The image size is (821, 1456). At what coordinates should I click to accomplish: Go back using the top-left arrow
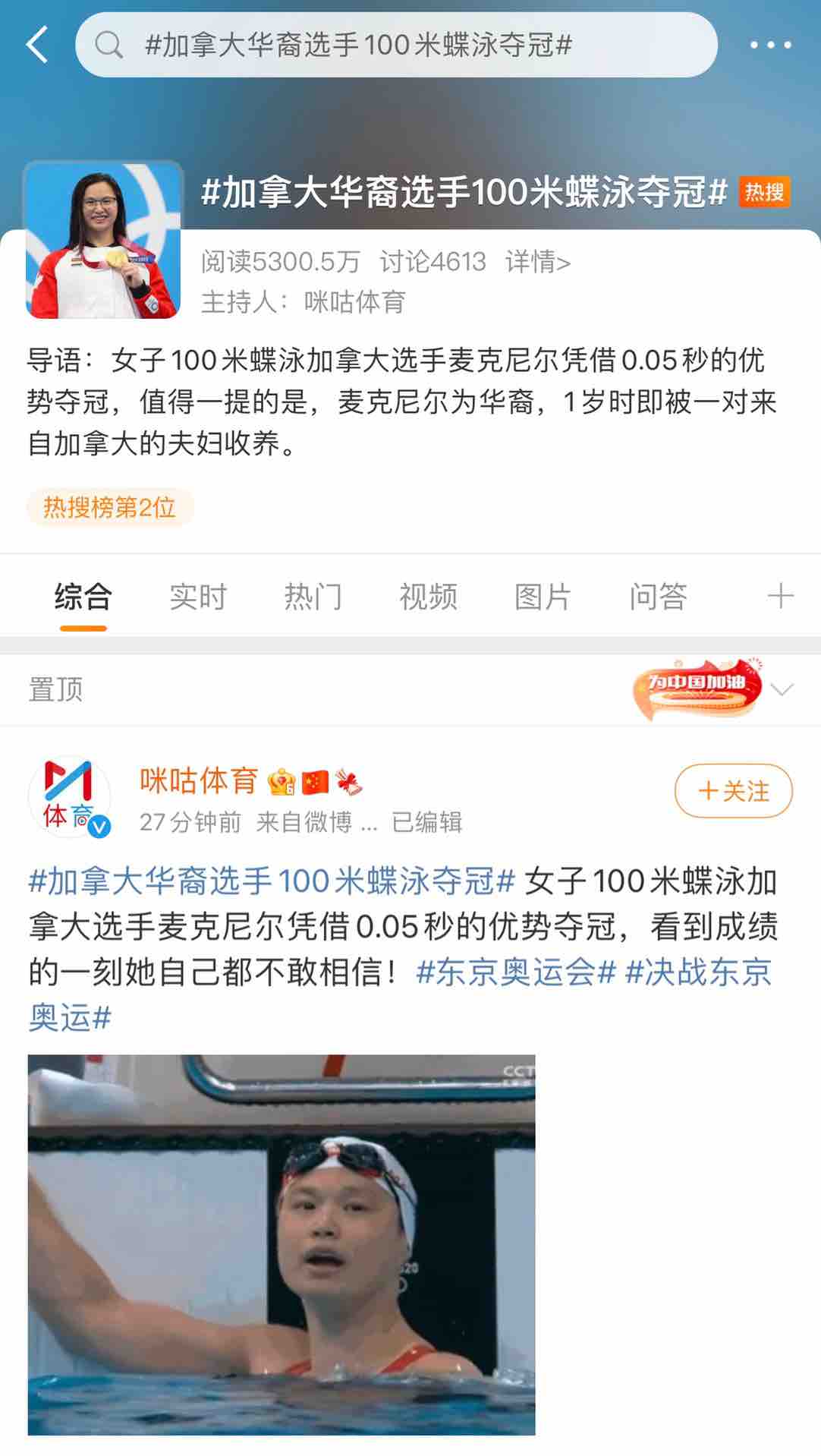click(x=36, y=44)
